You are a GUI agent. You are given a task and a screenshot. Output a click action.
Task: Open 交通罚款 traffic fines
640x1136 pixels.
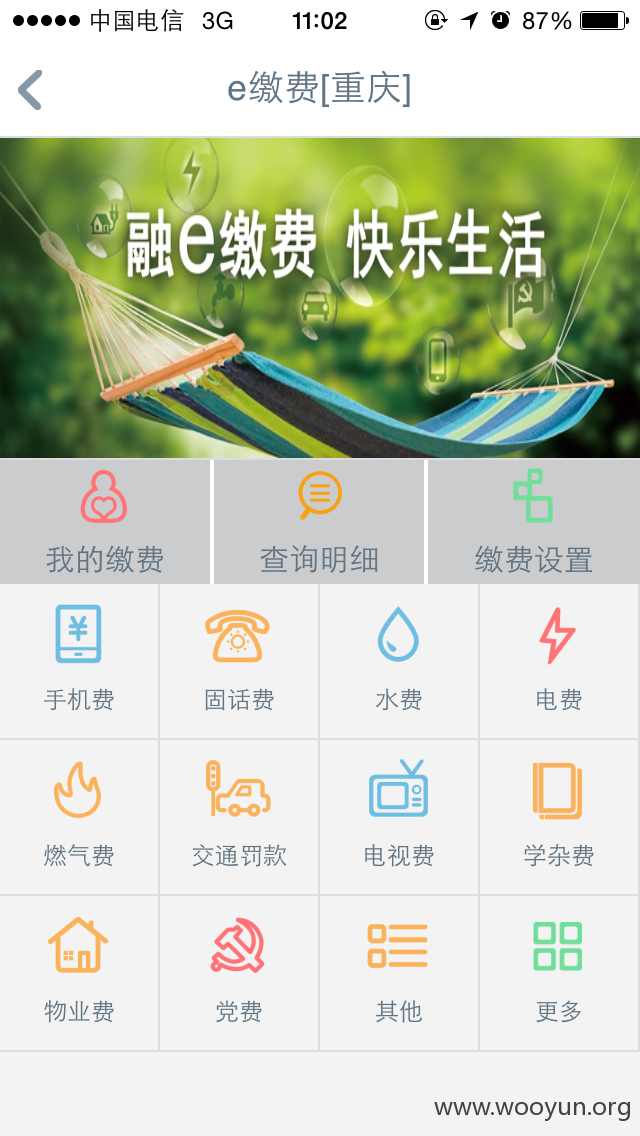(x=238, y=816)
